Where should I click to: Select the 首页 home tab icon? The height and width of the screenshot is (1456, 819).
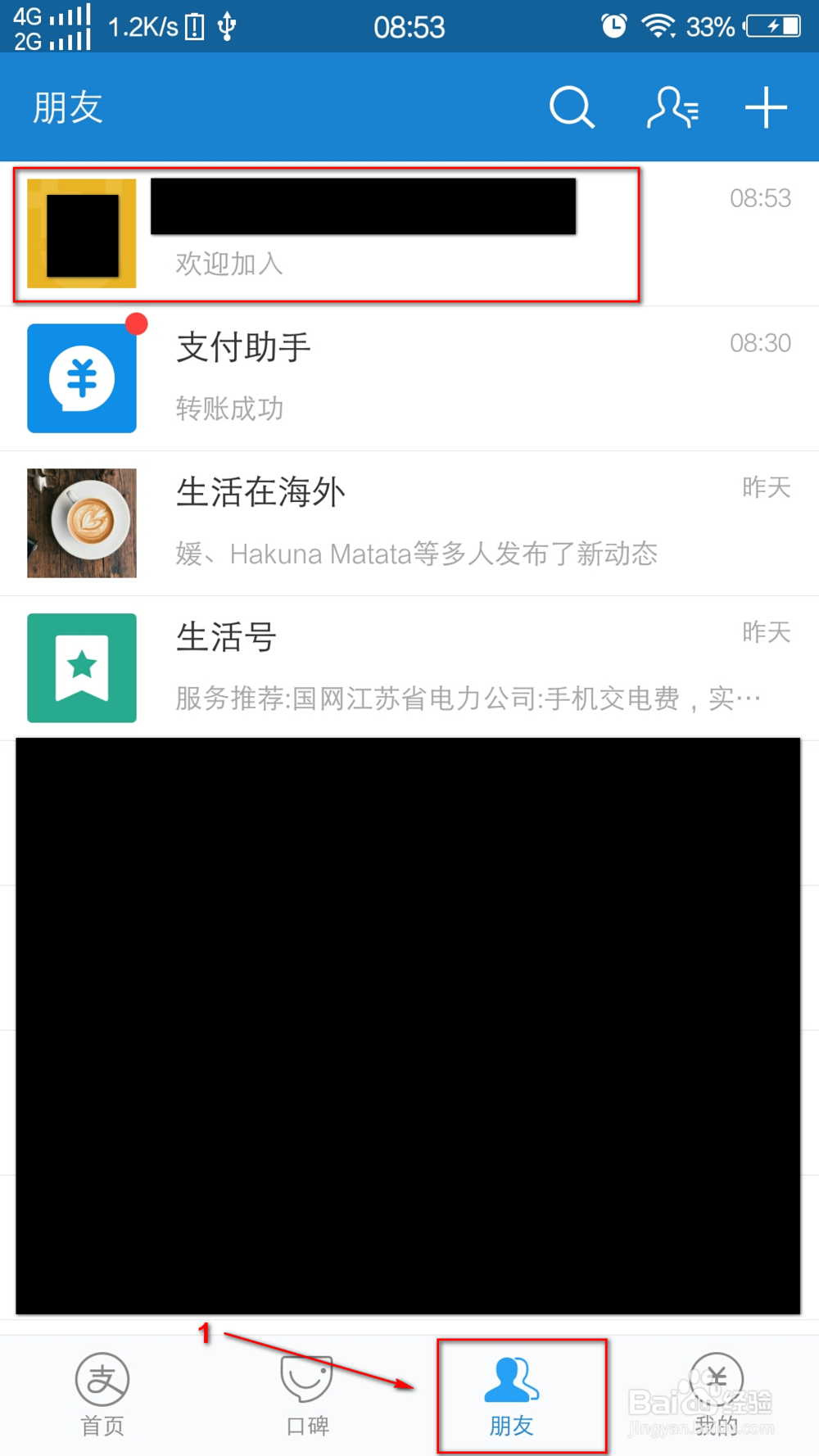point(101,1380)
